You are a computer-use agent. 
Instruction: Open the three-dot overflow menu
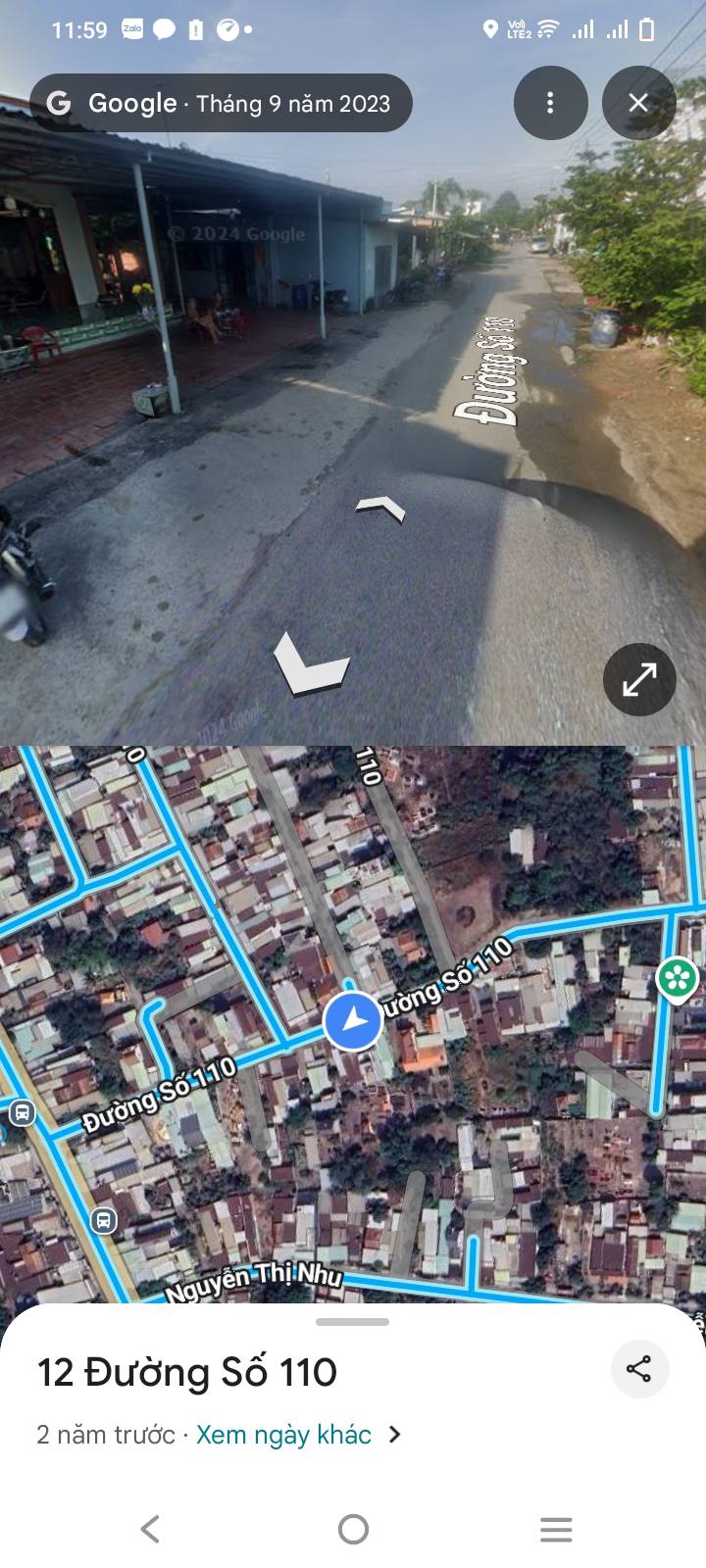pyautogui.click(x=550, y=102)
